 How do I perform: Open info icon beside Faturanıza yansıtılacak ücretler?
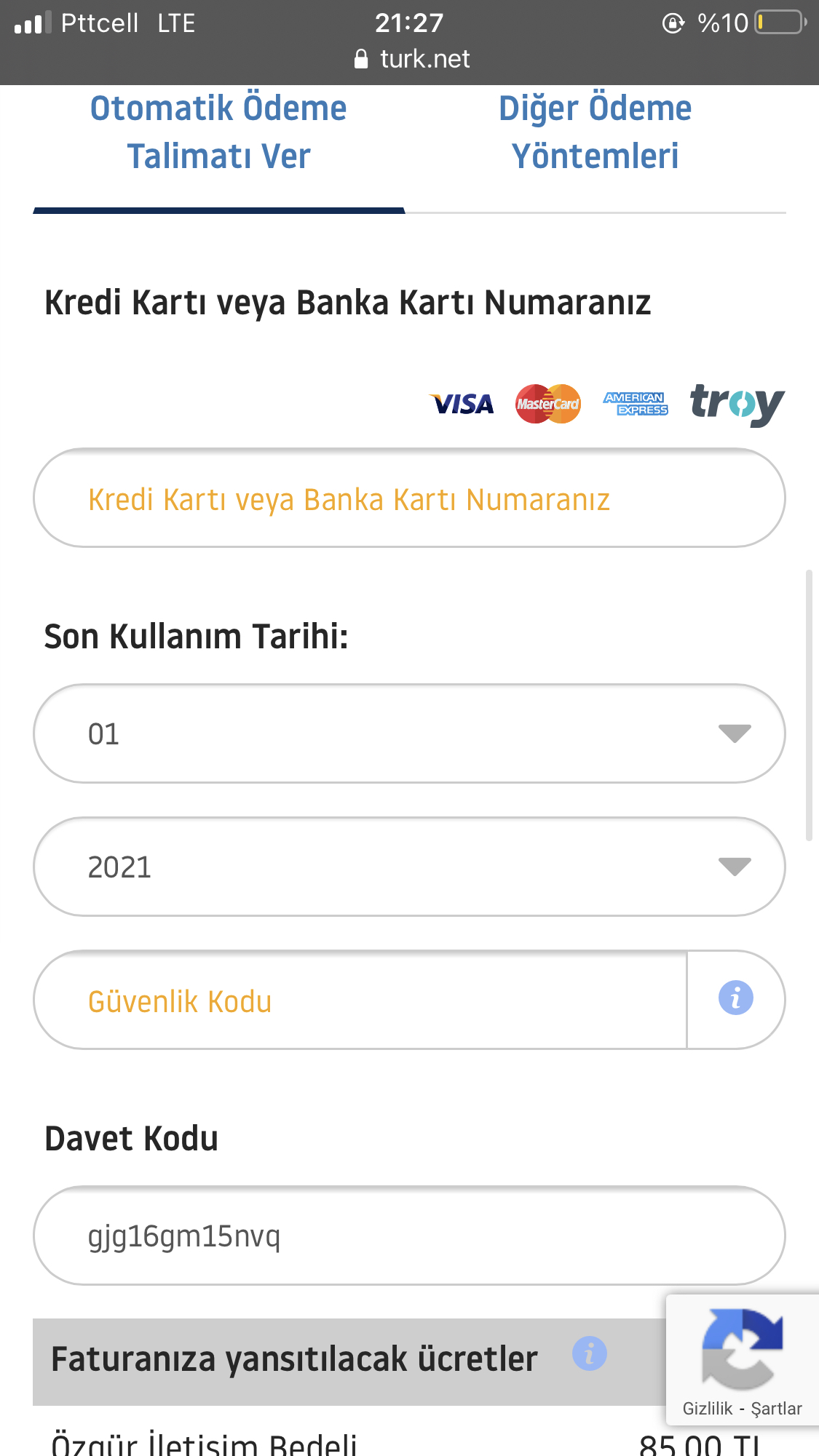(590, 1353)
